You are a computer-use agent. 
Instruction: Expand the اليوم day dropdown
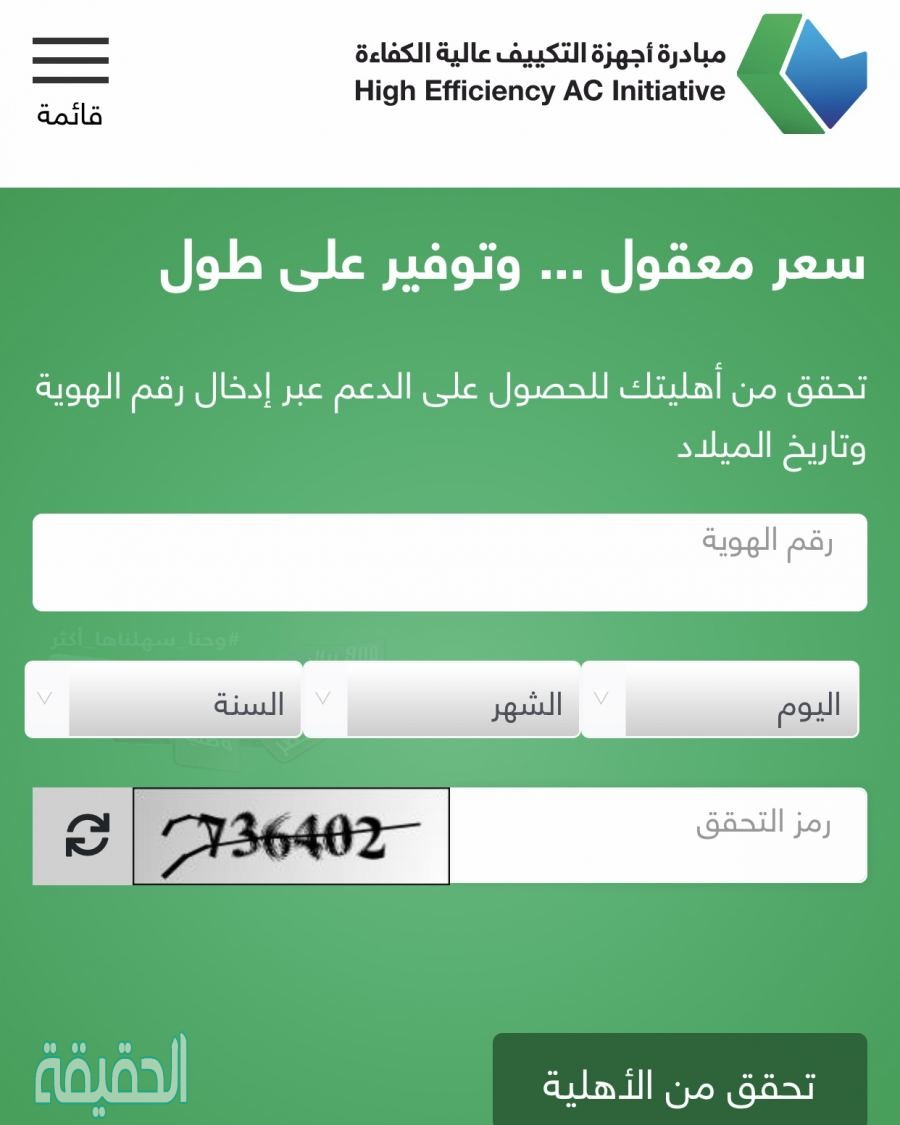[719, 700]
